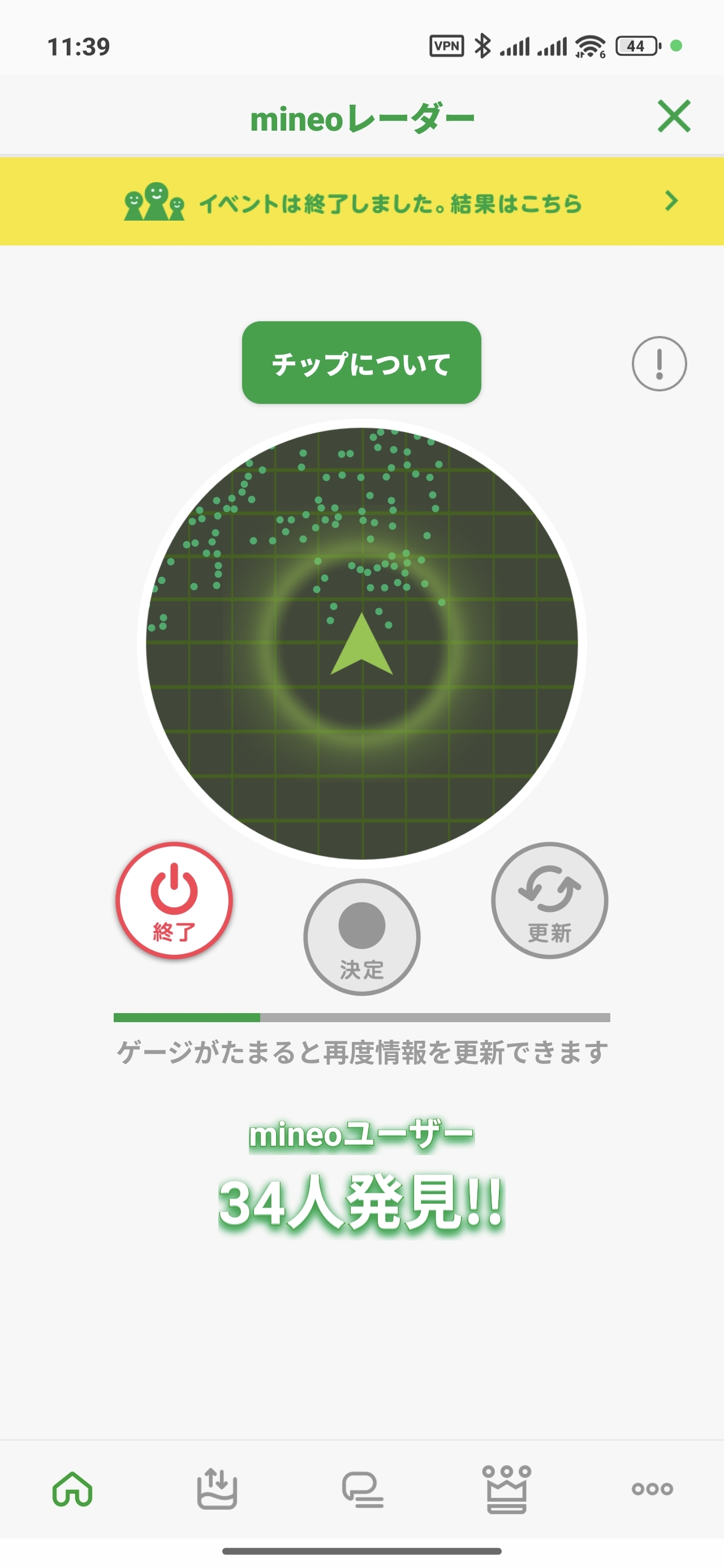The image size is (724, 1568).
Task: Go to the home tab
Action: 72,1489
